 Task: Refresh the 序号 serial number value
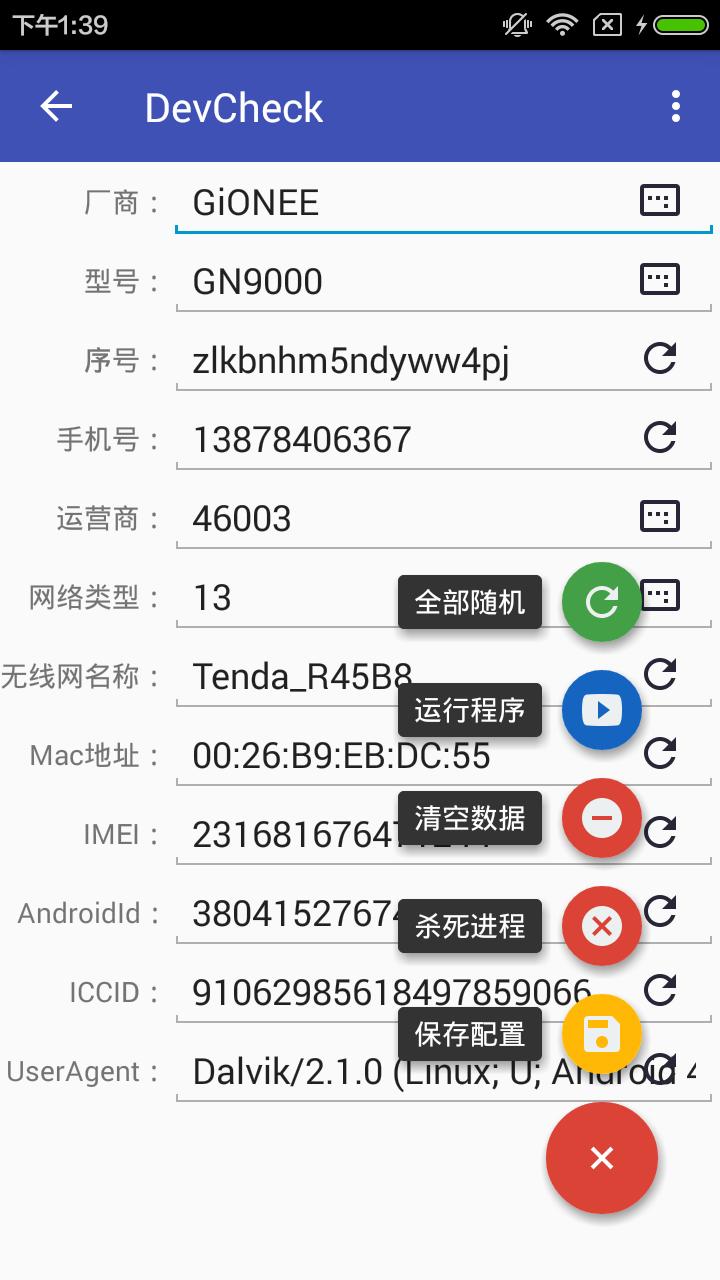661,357
